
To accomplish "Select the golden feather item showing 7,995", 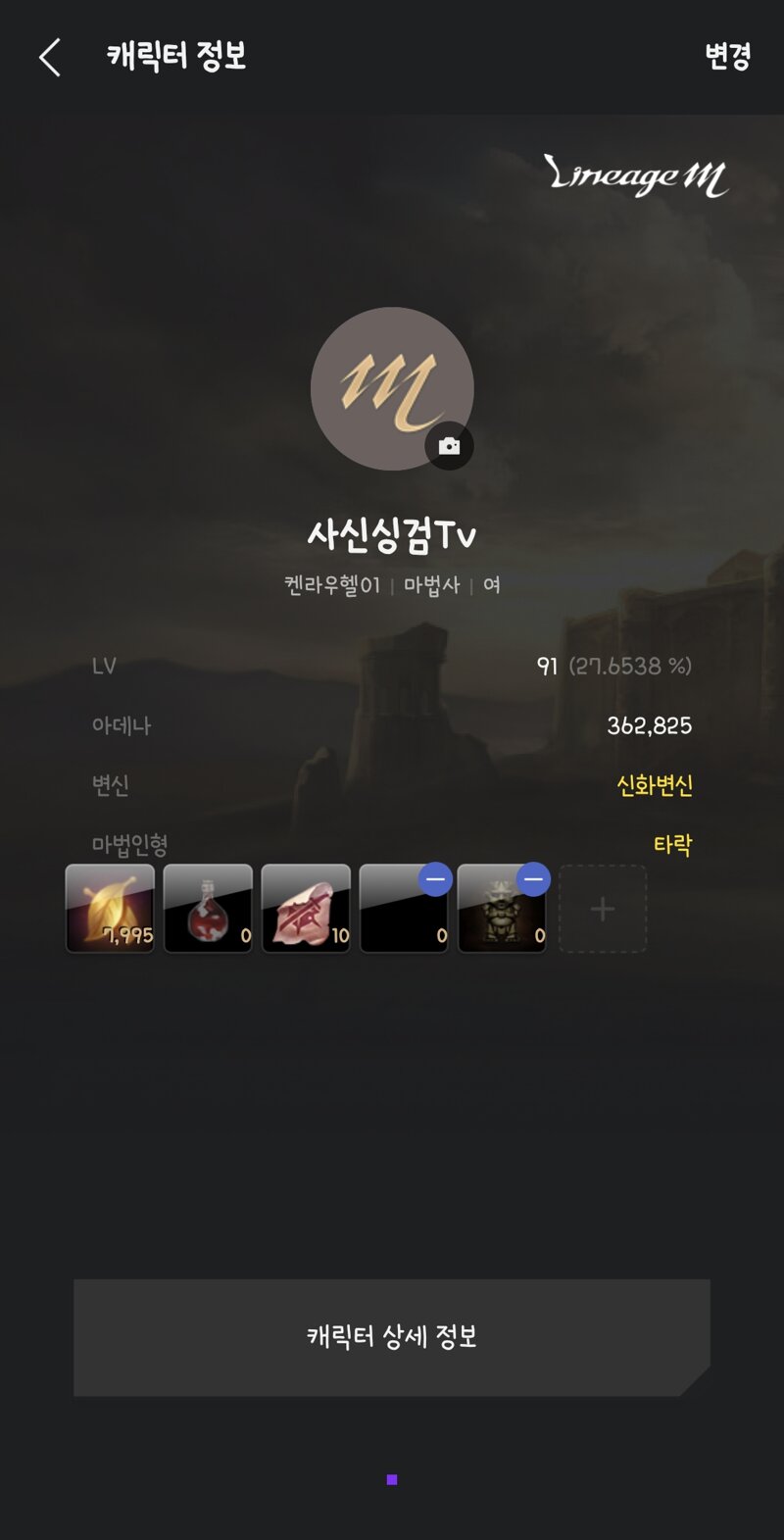I will (110, 909).
